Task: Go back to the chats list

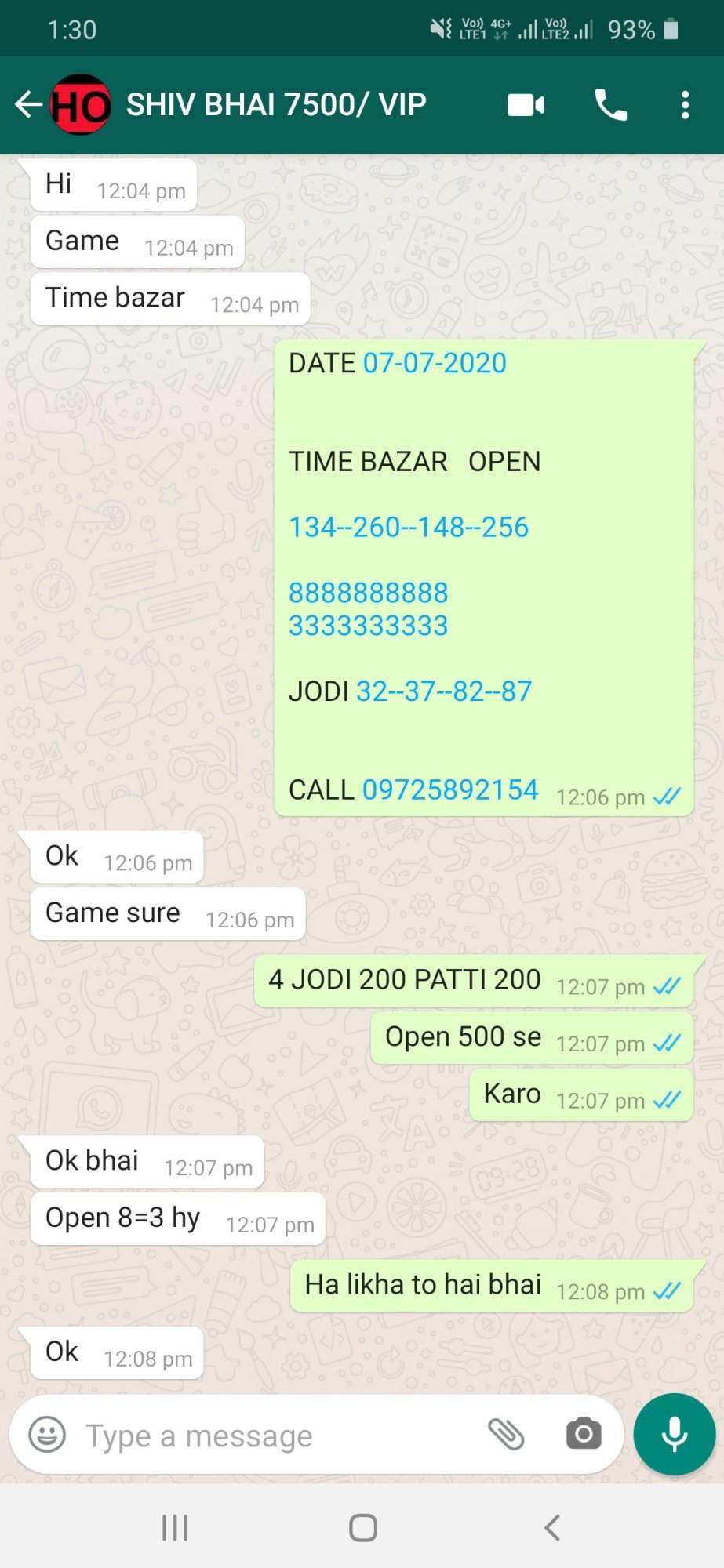Action: tap(28, 104)
